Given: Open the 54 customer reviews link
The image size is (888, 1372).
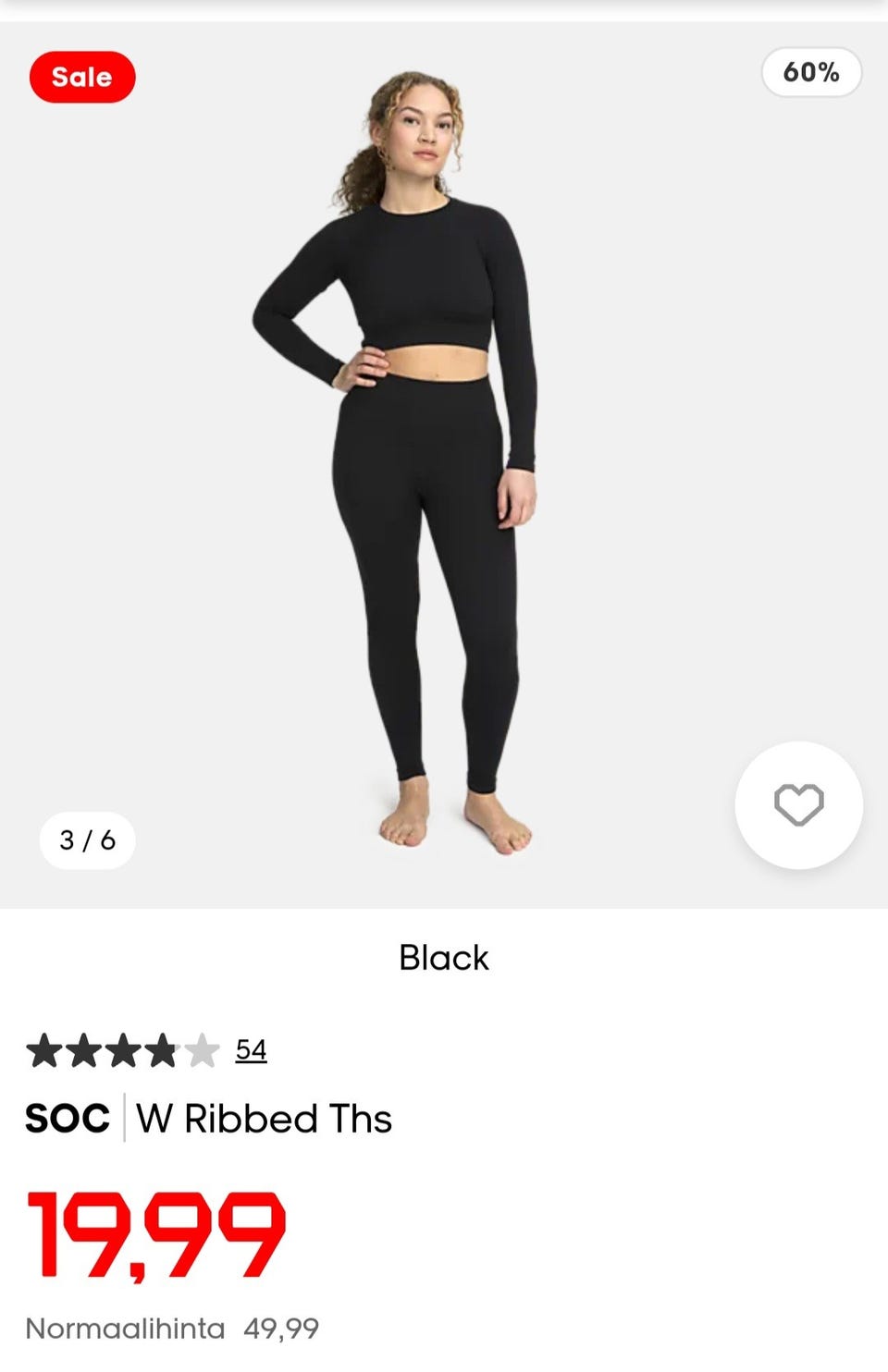Looking at the screenshot, I should pyautogui.click(x=251, y=1050).
